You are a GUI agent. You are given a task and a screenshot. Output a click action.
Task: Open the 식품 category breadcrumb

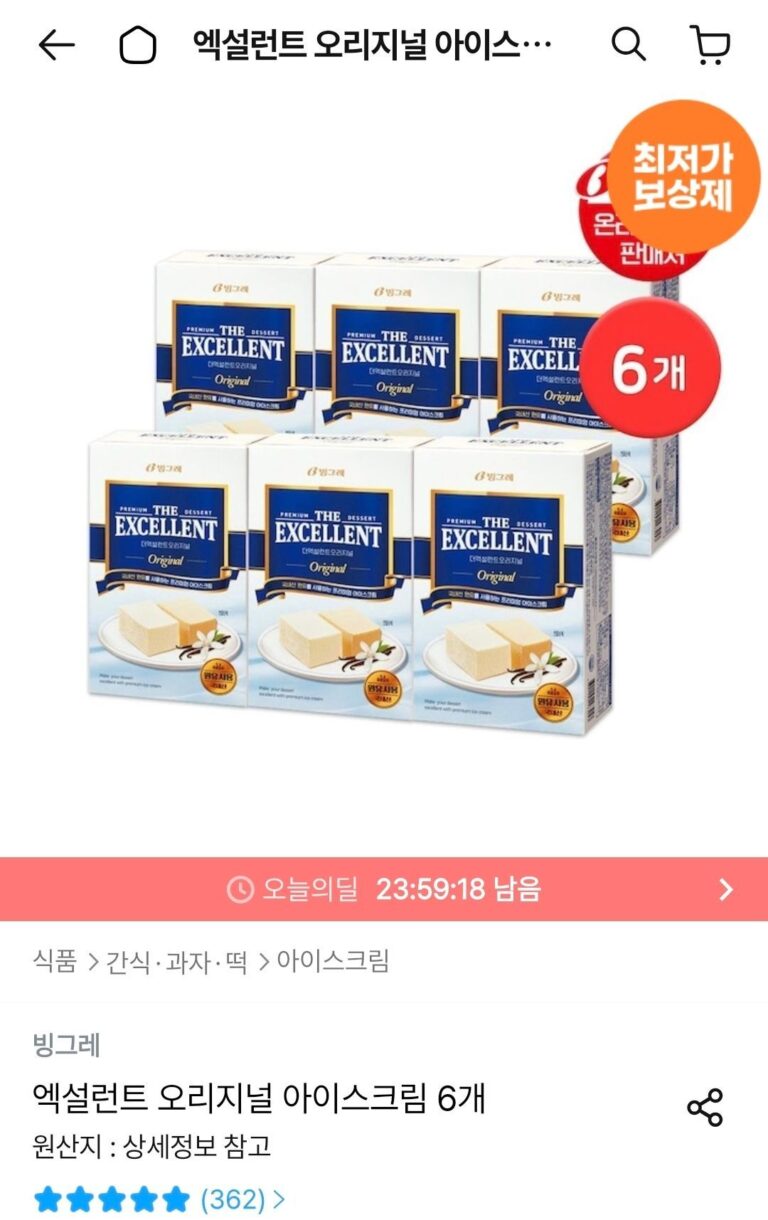(x=55, y=962)
